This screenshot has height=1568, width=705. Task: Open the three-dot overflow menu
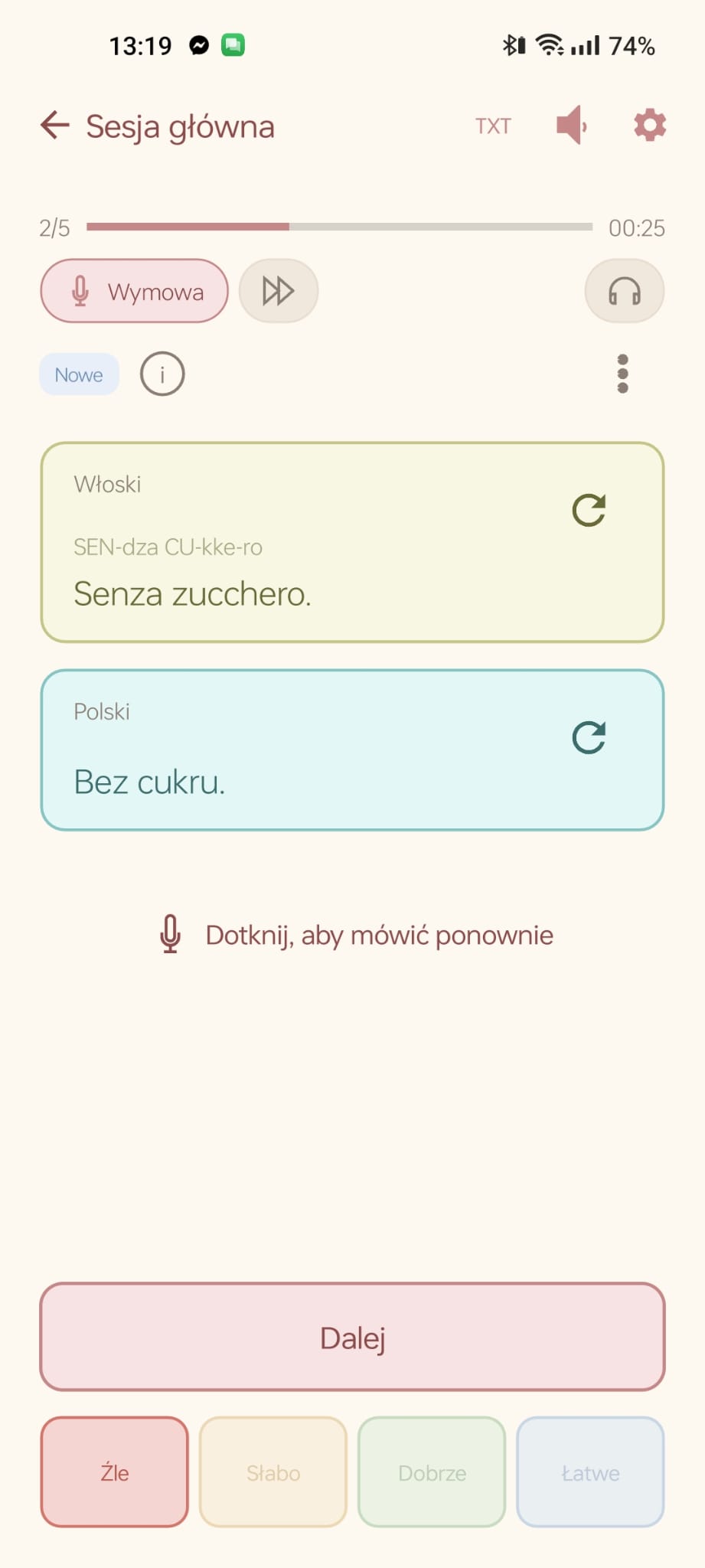622,374
